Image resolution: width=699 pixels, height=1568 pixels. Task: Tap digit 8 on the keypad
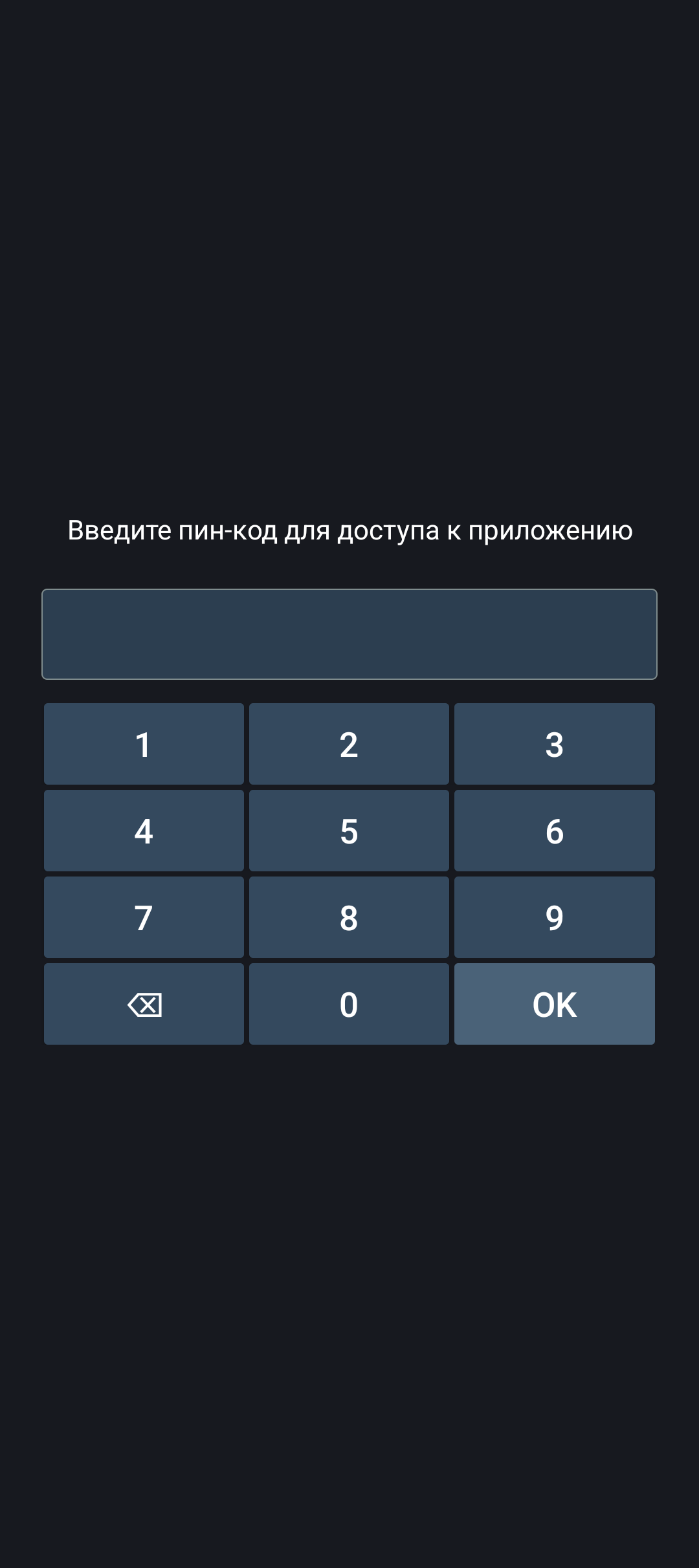349,917
